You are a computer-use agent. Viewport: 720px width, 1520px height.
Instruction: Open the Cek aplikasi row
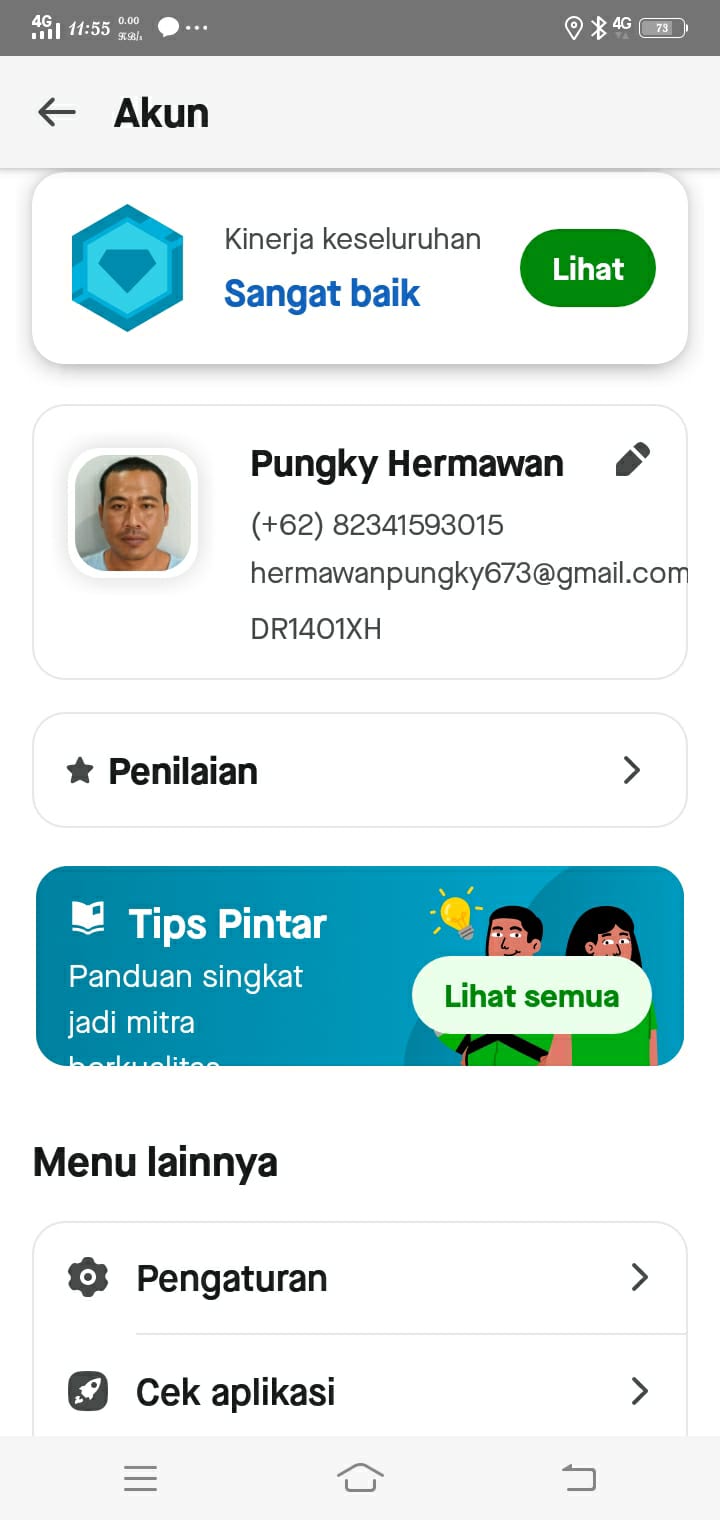click(360, 1391)
